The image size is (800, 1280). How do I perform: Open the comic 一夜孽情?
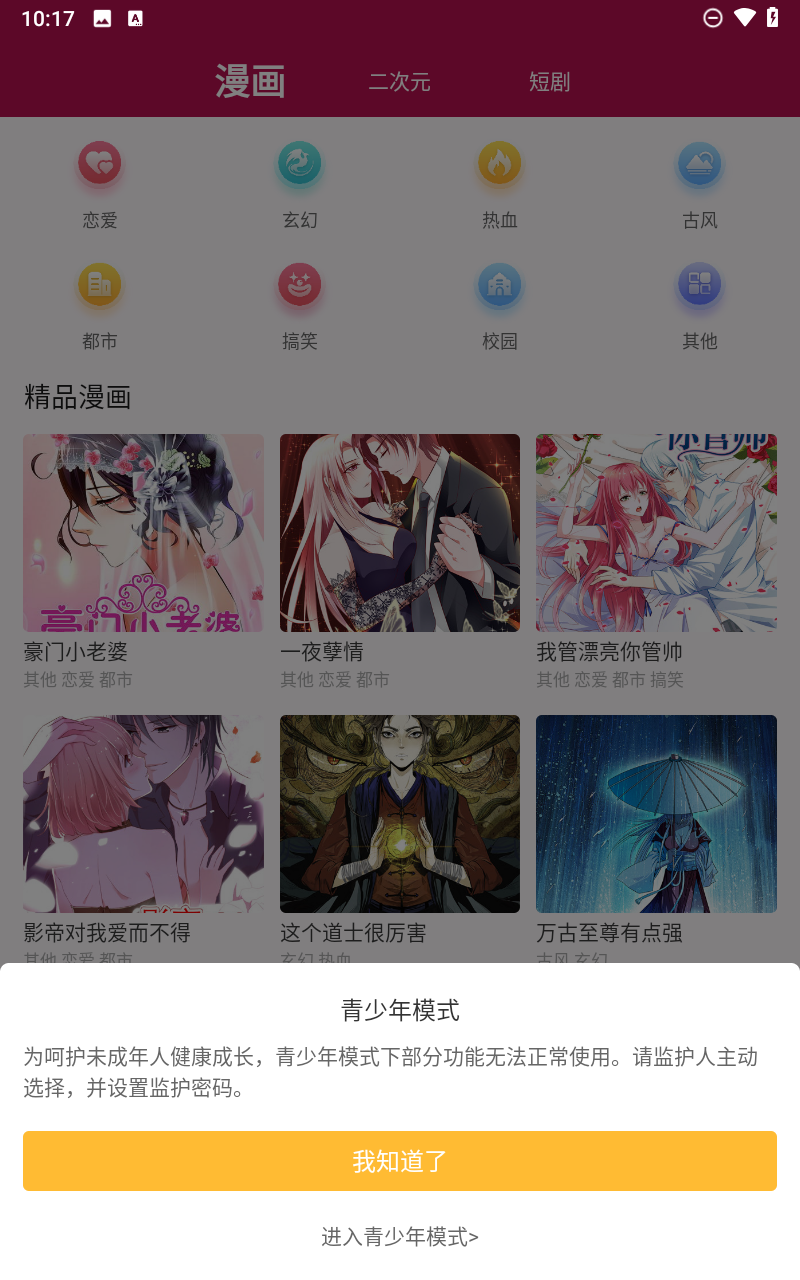[x=400, y=533]
